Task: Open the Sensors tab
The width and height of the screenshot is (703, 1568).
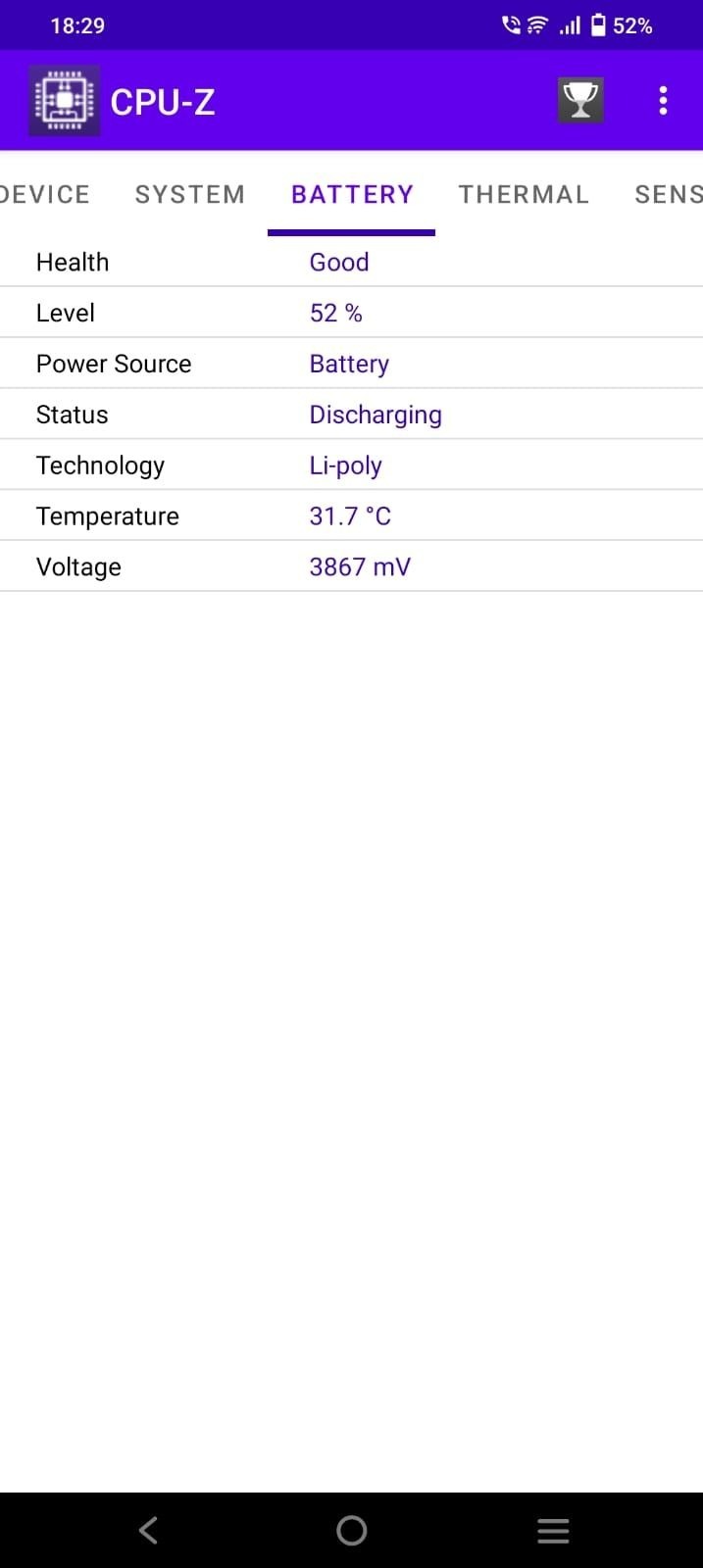Action: pyautogui.click(x=669, y=194)
